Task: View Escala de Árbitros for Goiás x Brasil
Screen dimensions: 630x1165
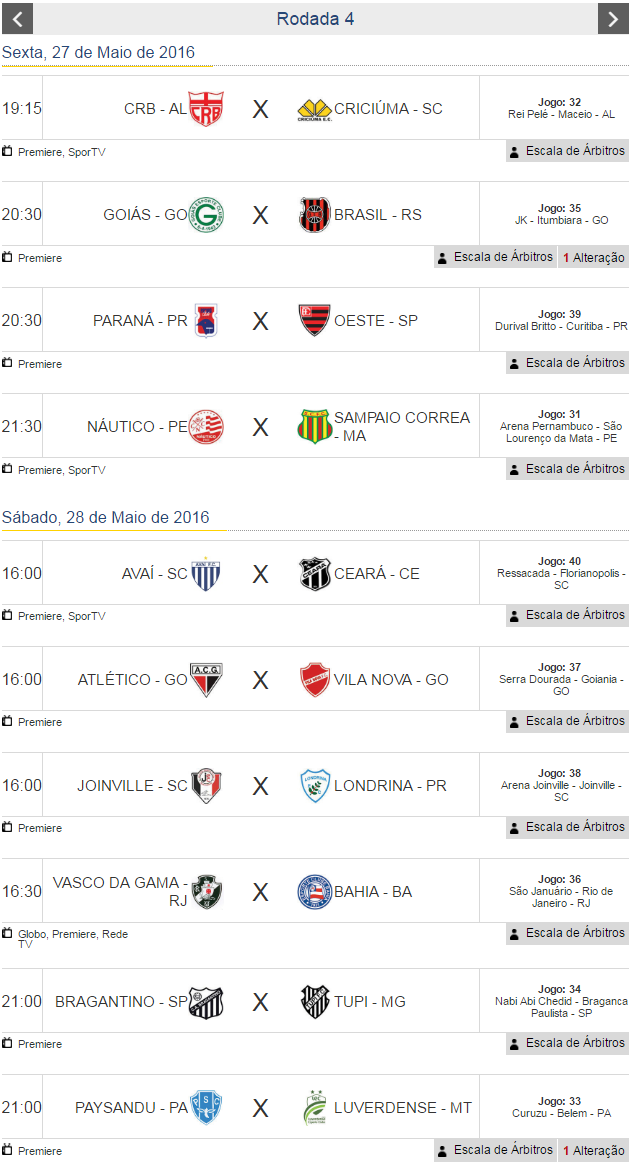Action: (495, 257)
